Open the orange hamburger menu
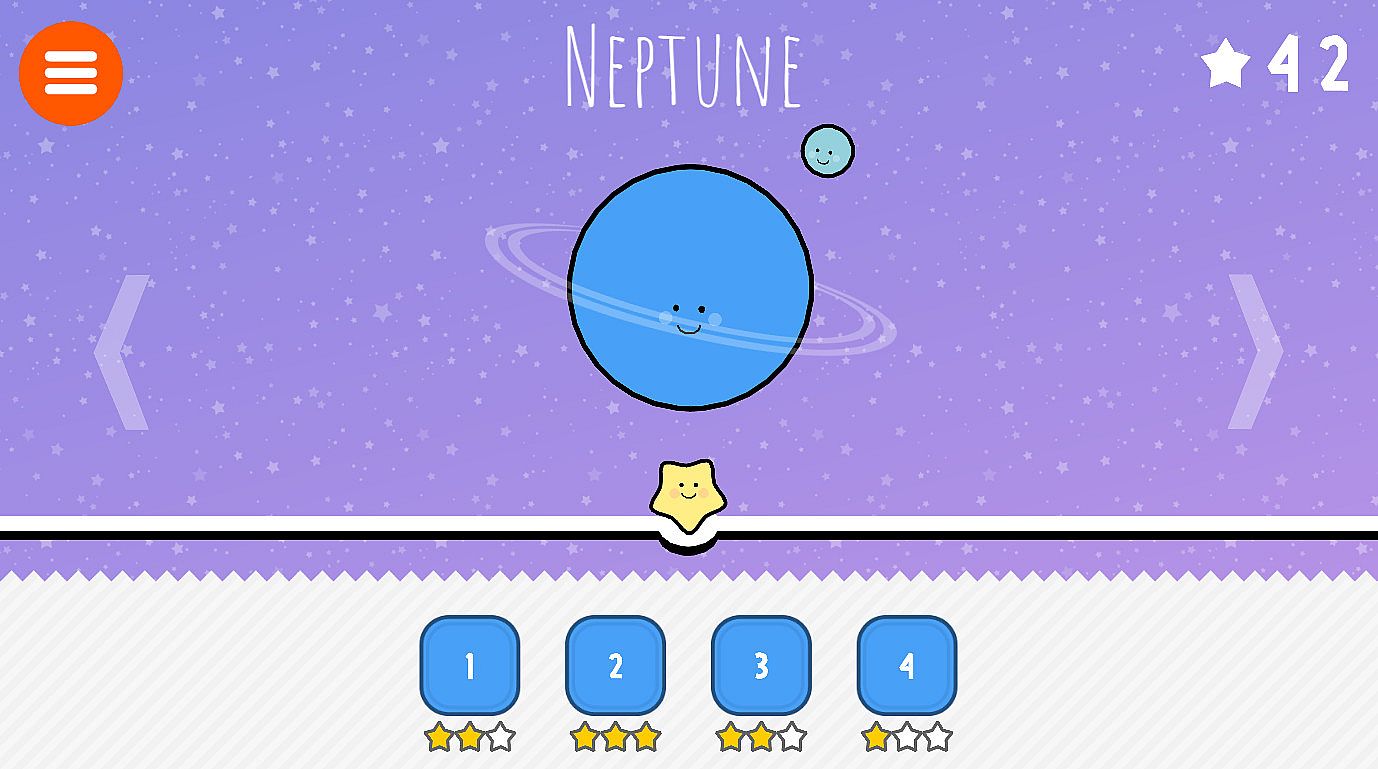Image resolution: width=1378 pixels, height=769 pixels. pyautogui.click(x=70, y=73)
